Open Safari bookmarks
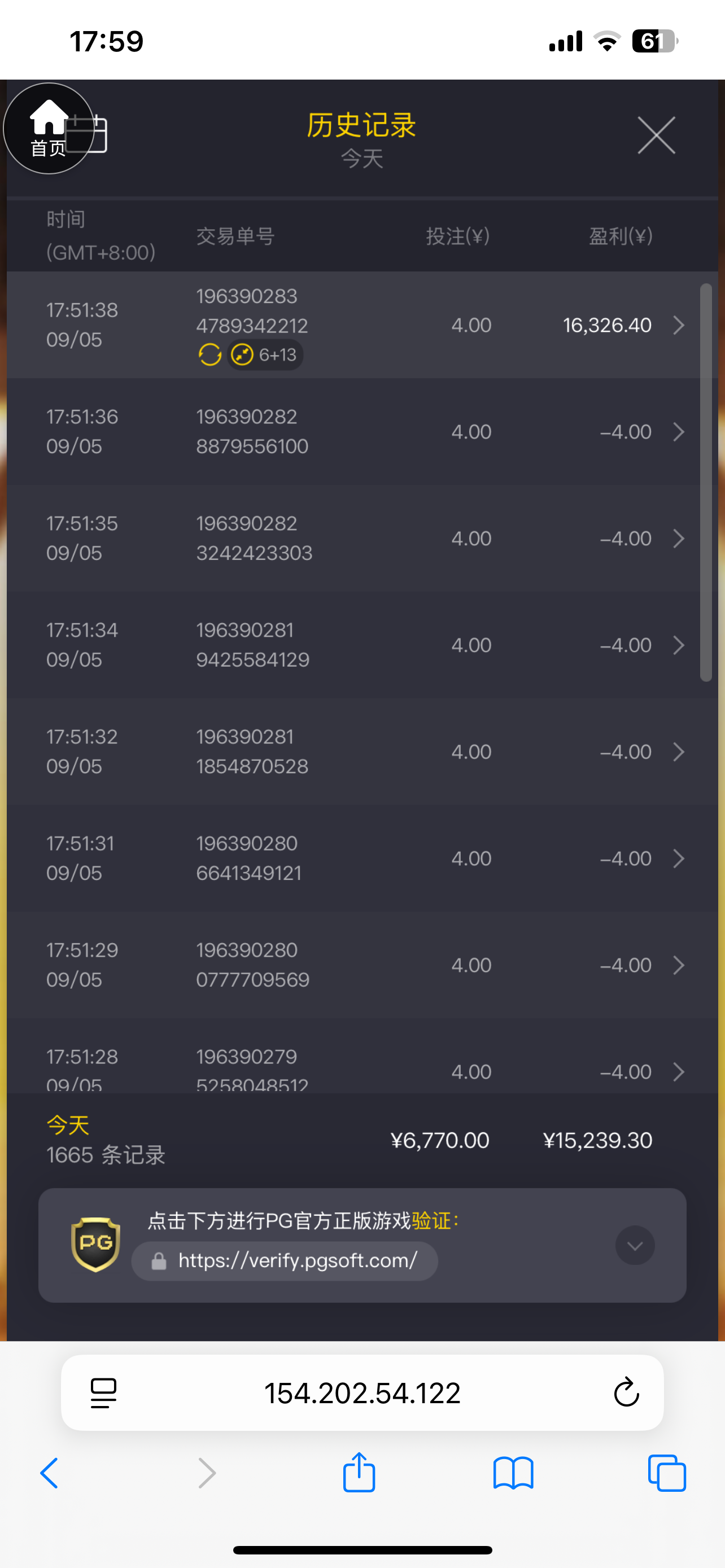The image size is (725, 1568). pyautogui.click(x=513, y=1474)
